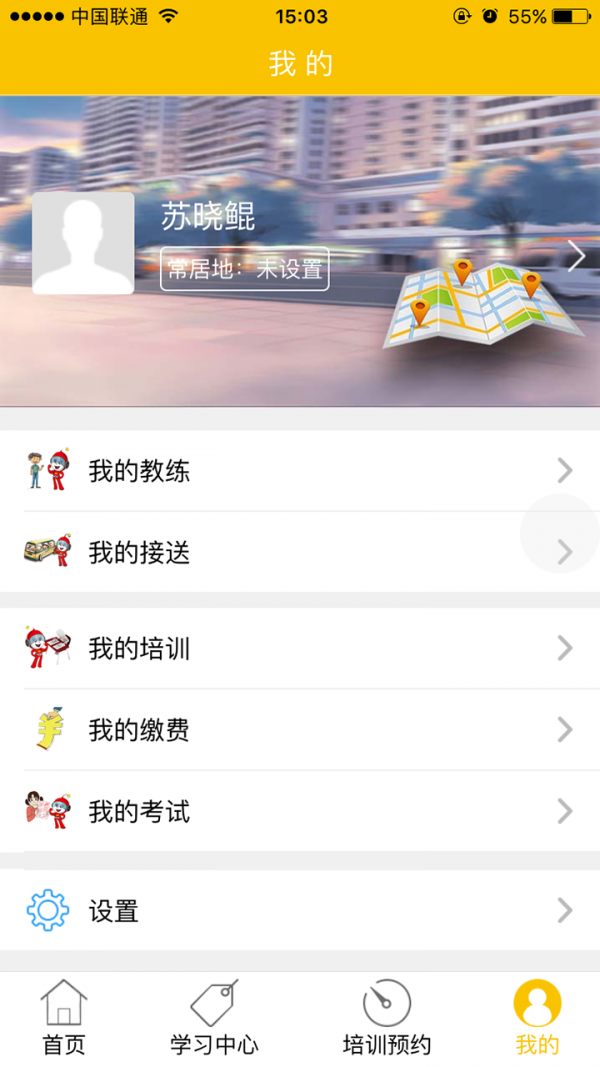The image size is (600, 1067).
Task: Open profile details via the header arrow
Action: [x=576, y=256]
